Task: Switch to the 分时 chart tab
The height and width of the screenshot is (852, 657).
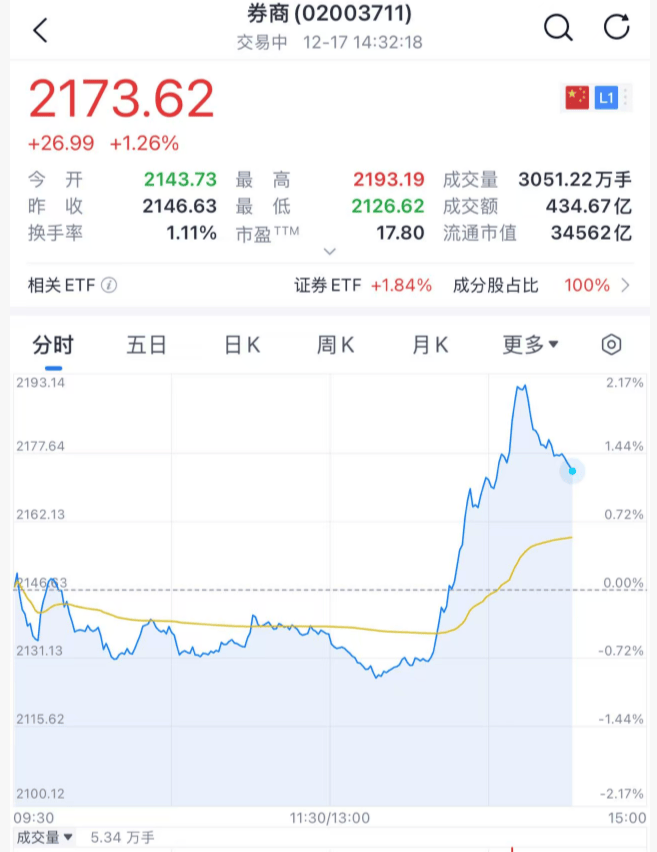Action: (53, 345)
